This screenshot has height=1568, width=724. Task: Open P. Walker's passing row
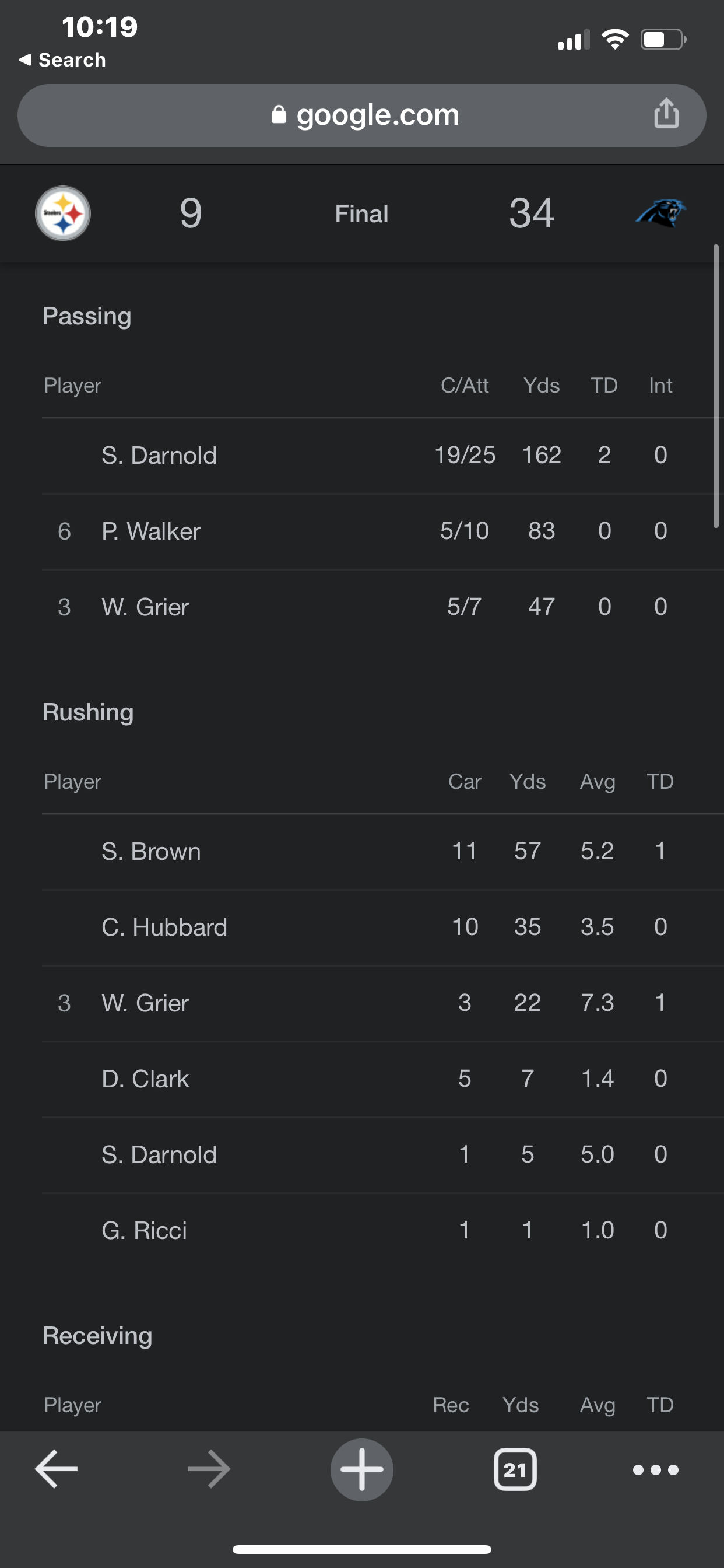point(382,531)
